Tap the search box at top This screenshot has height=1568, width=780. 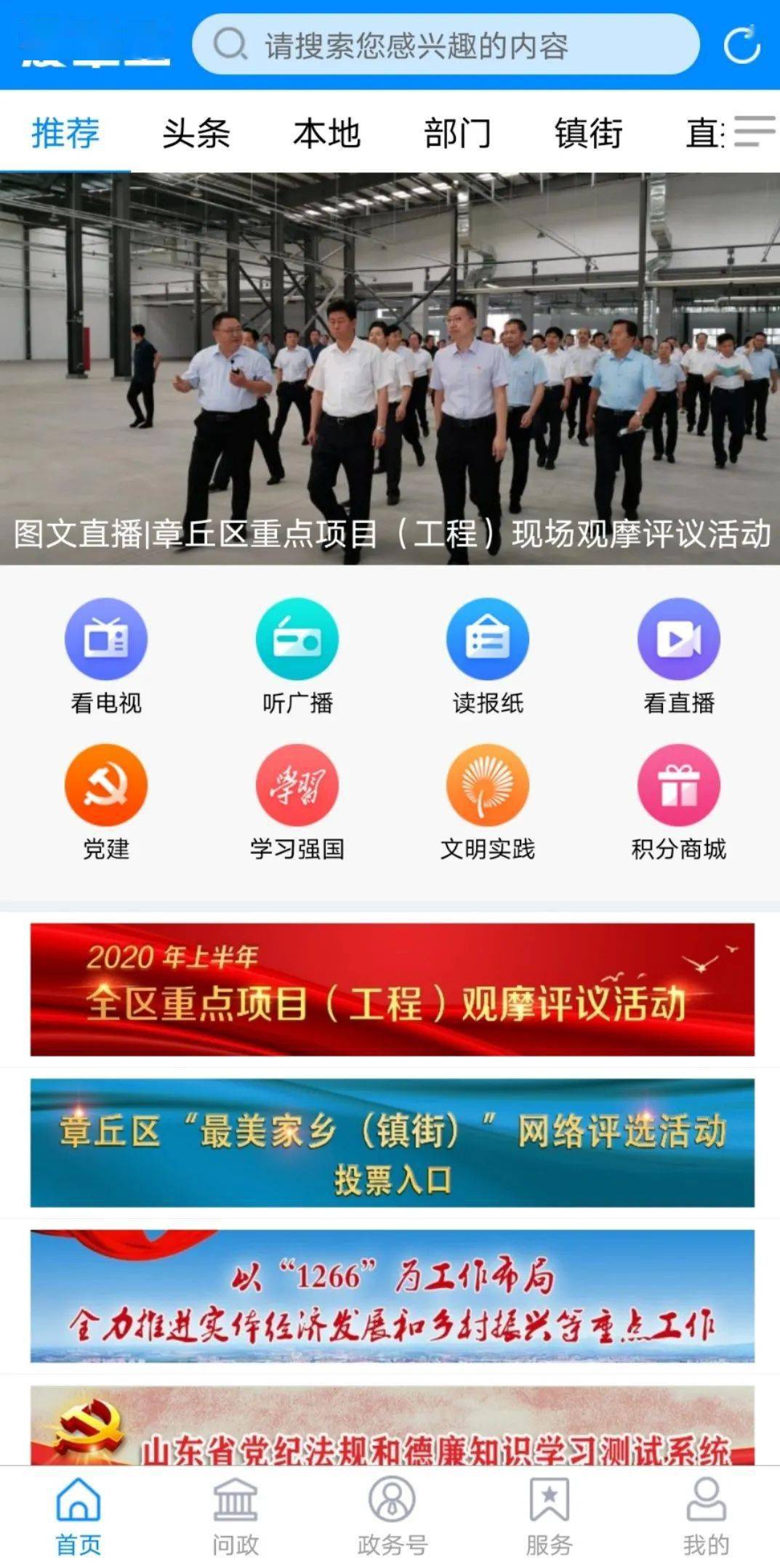(x=445, y=45)
